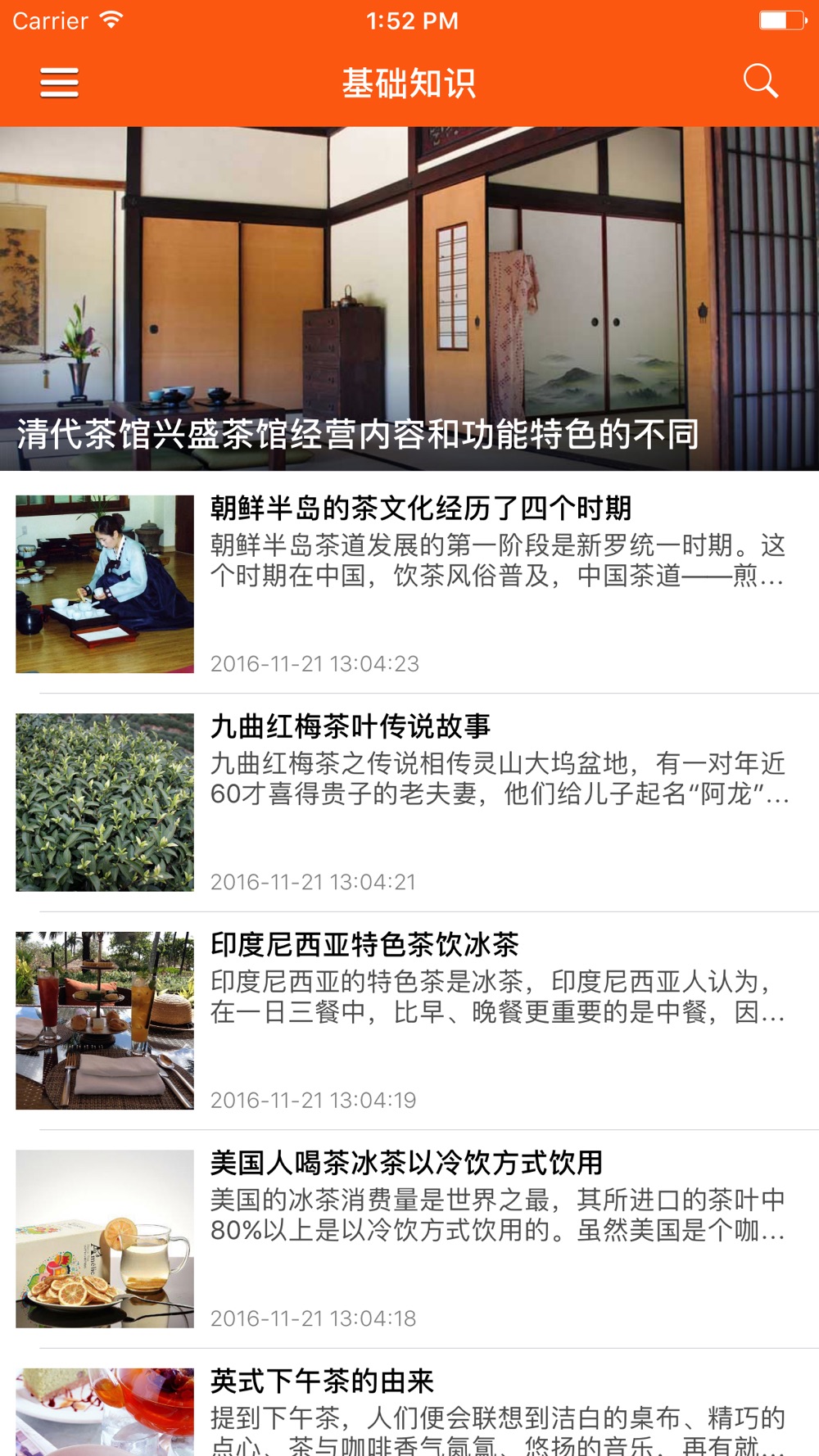The width and height of the screenshot is (819, 1456).
Task: View article 美国人喝茶冰茶以冷饮方式饮用
Action: [406, 1163]
